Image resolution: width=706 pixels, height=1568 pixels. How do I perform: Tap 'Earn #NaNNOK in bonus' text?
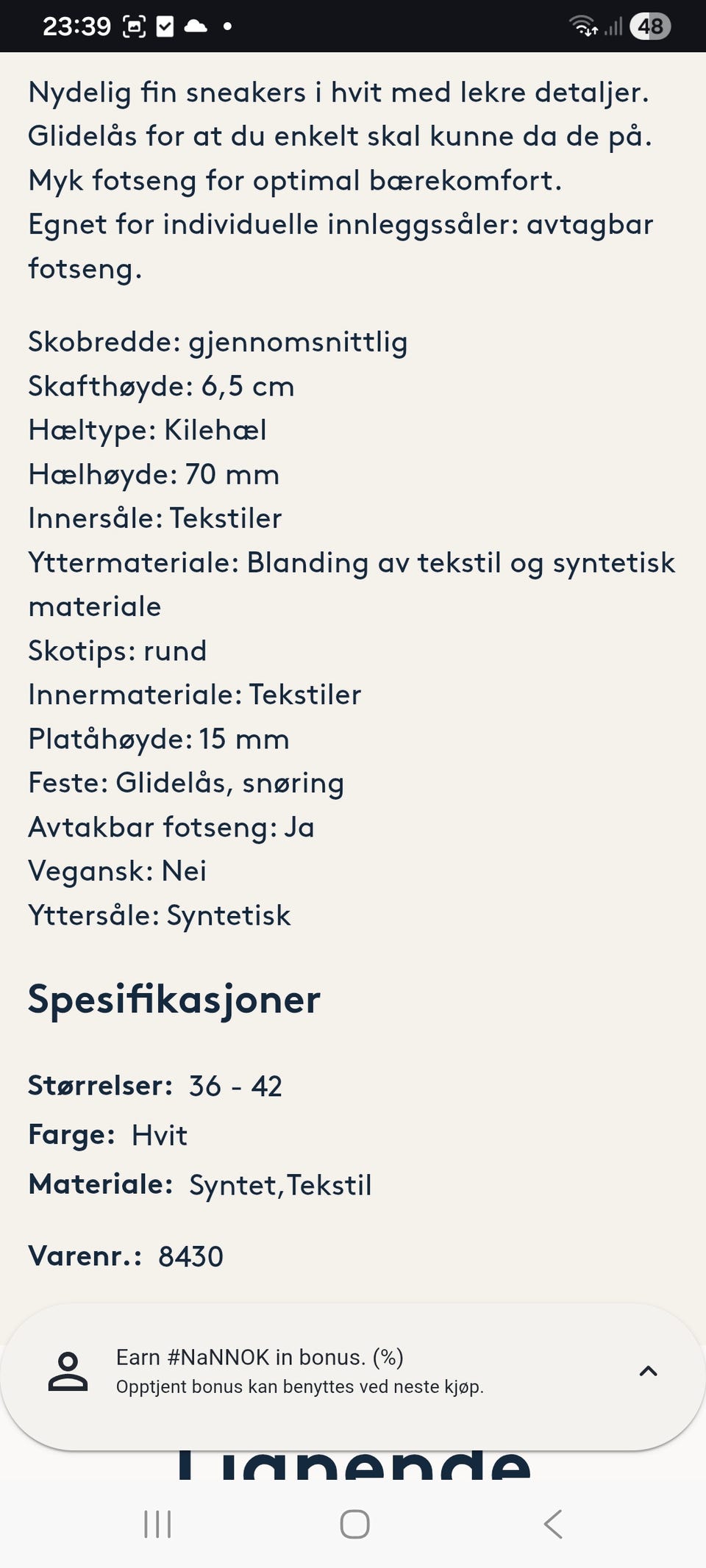coord(259,1356)
